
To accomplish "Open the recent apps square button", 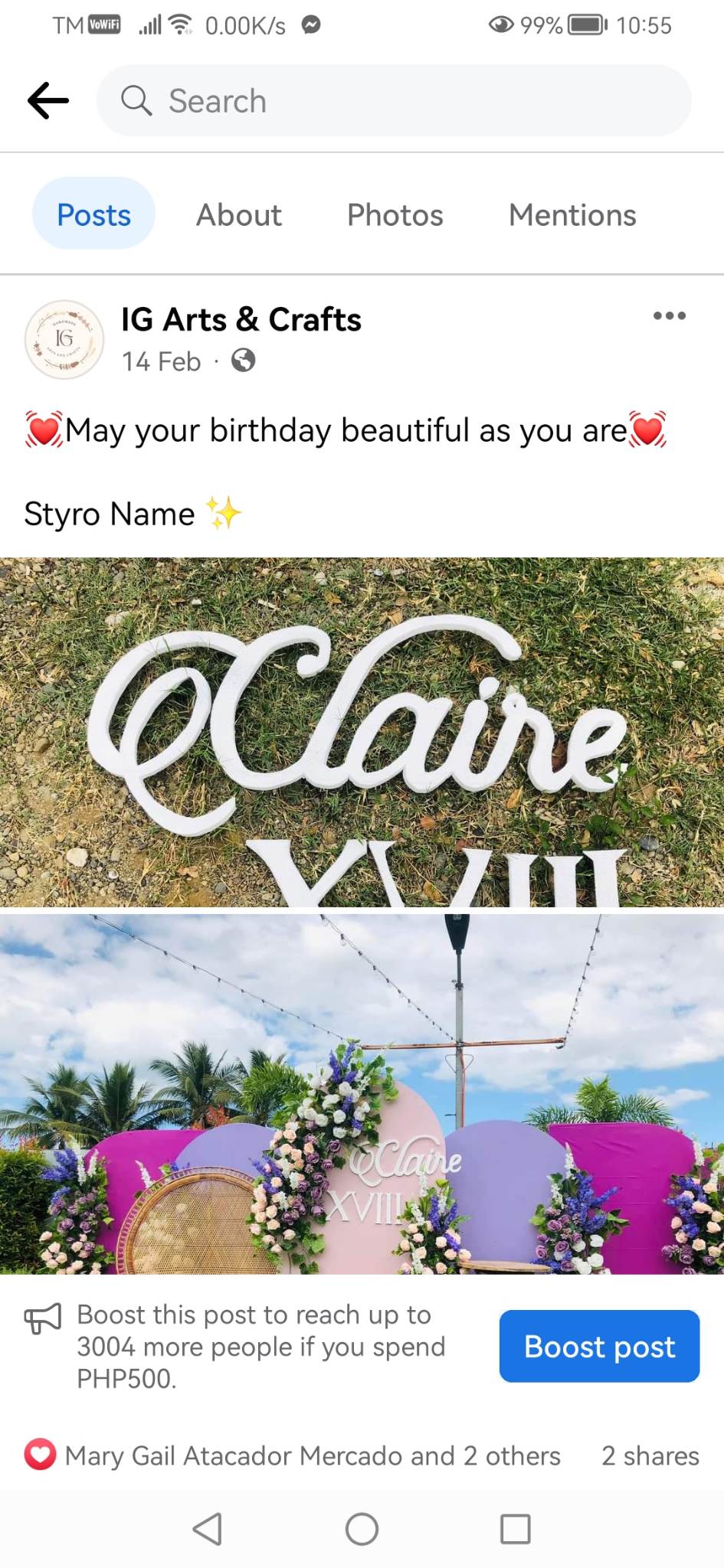I will coord(515,1529).
